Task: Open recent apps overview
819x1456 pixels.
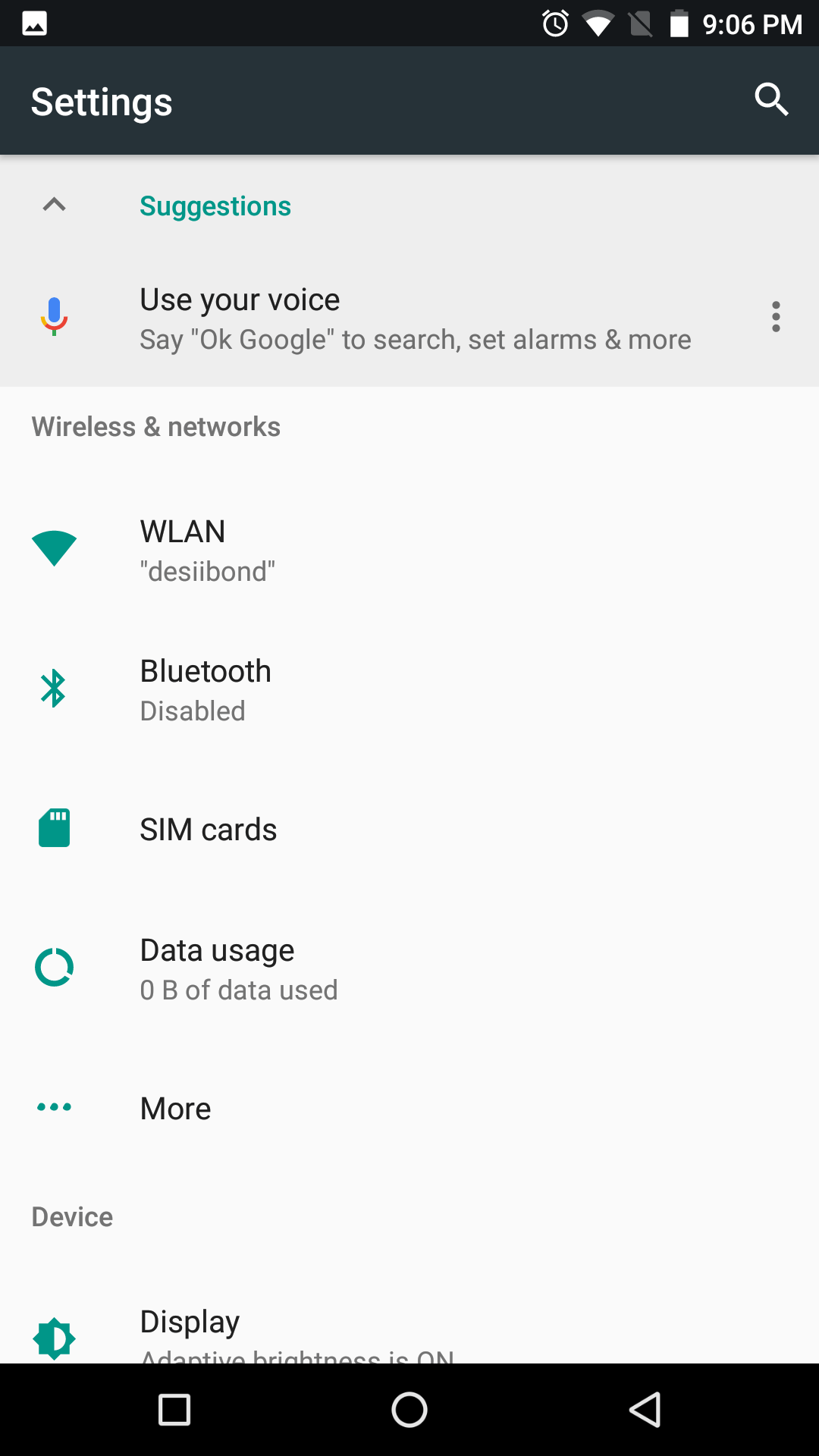Action: click(174, 1410)
